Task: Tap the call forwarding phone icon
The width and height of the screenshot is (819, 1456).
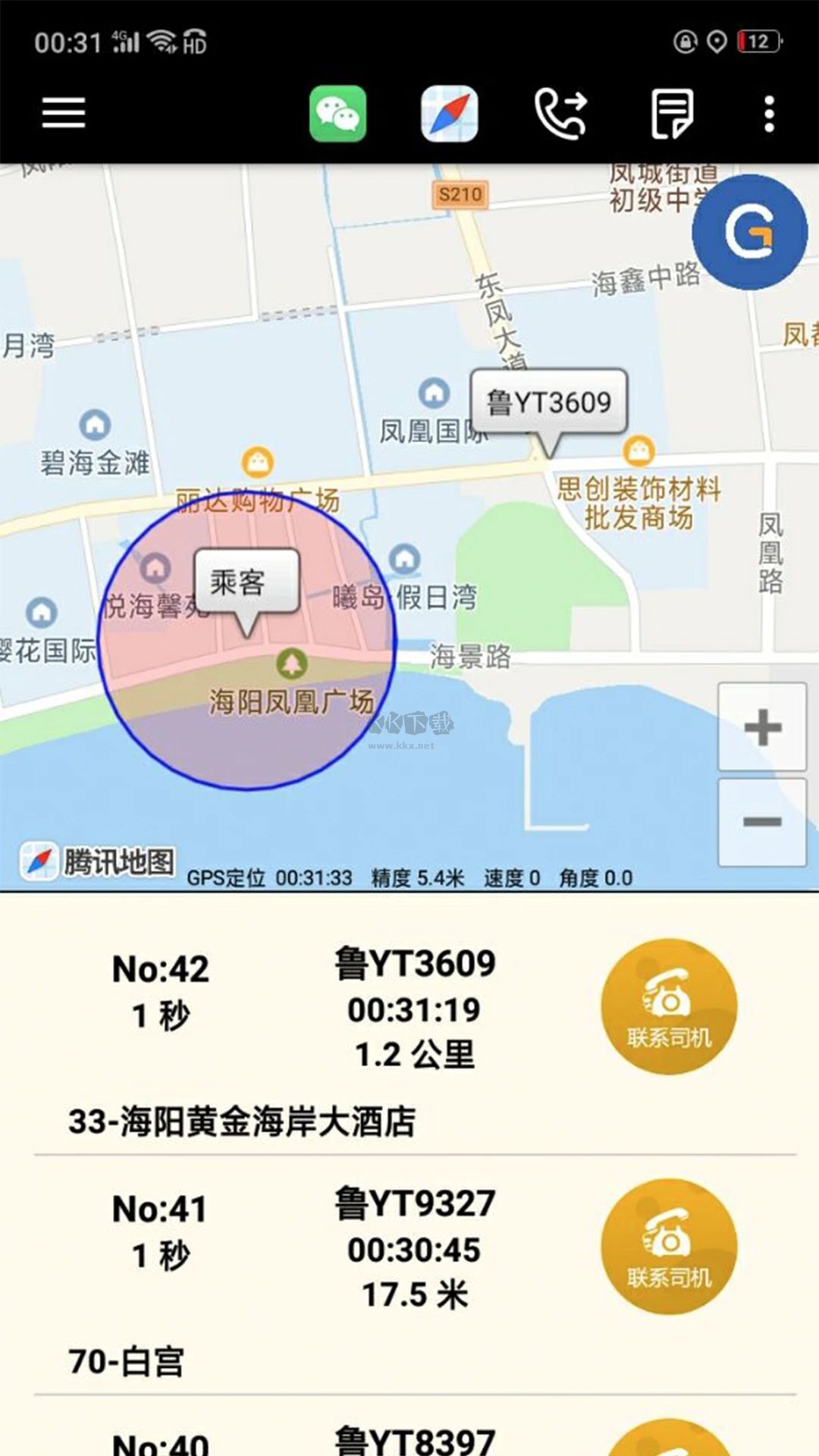Action: coord(561,112)
